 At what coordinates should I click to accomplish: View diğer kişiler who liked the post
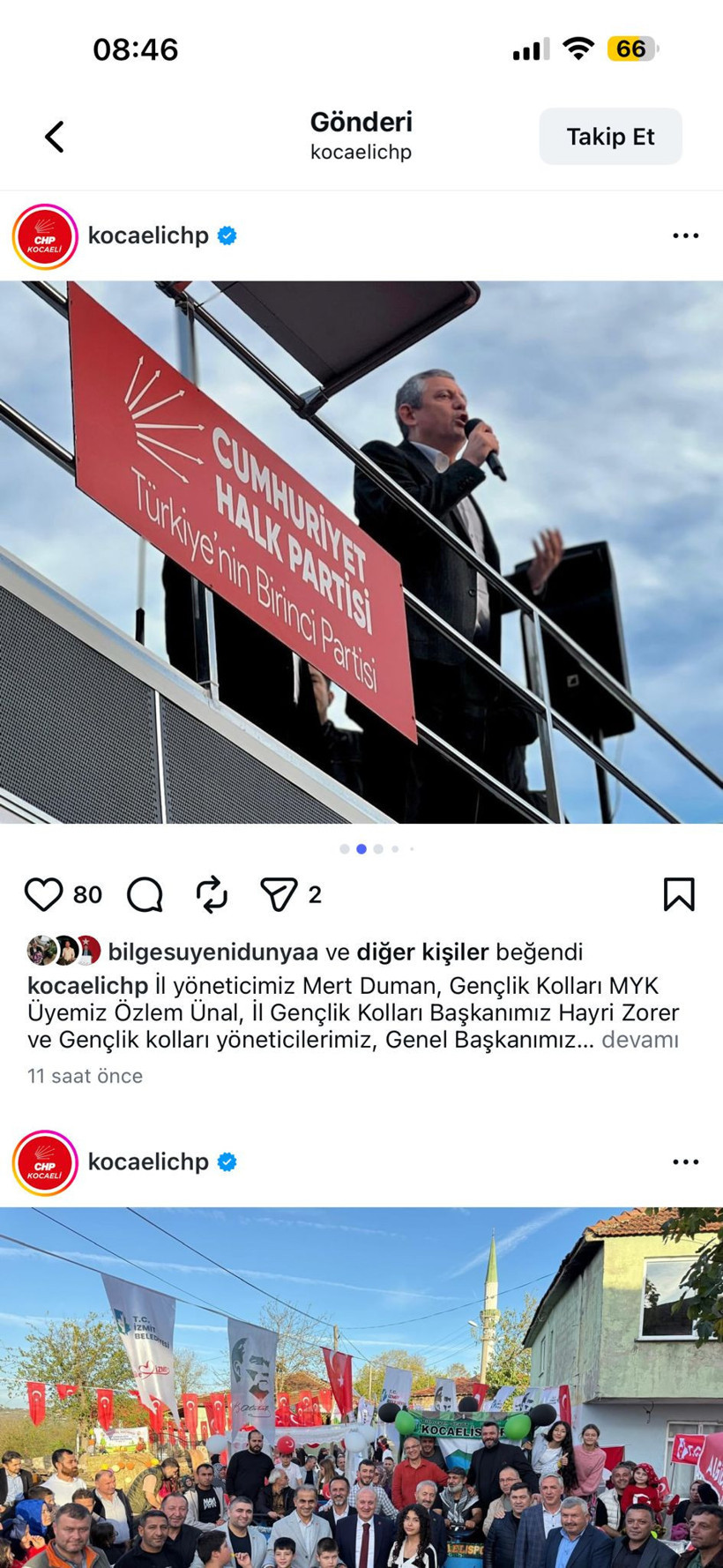coord(422,952)
